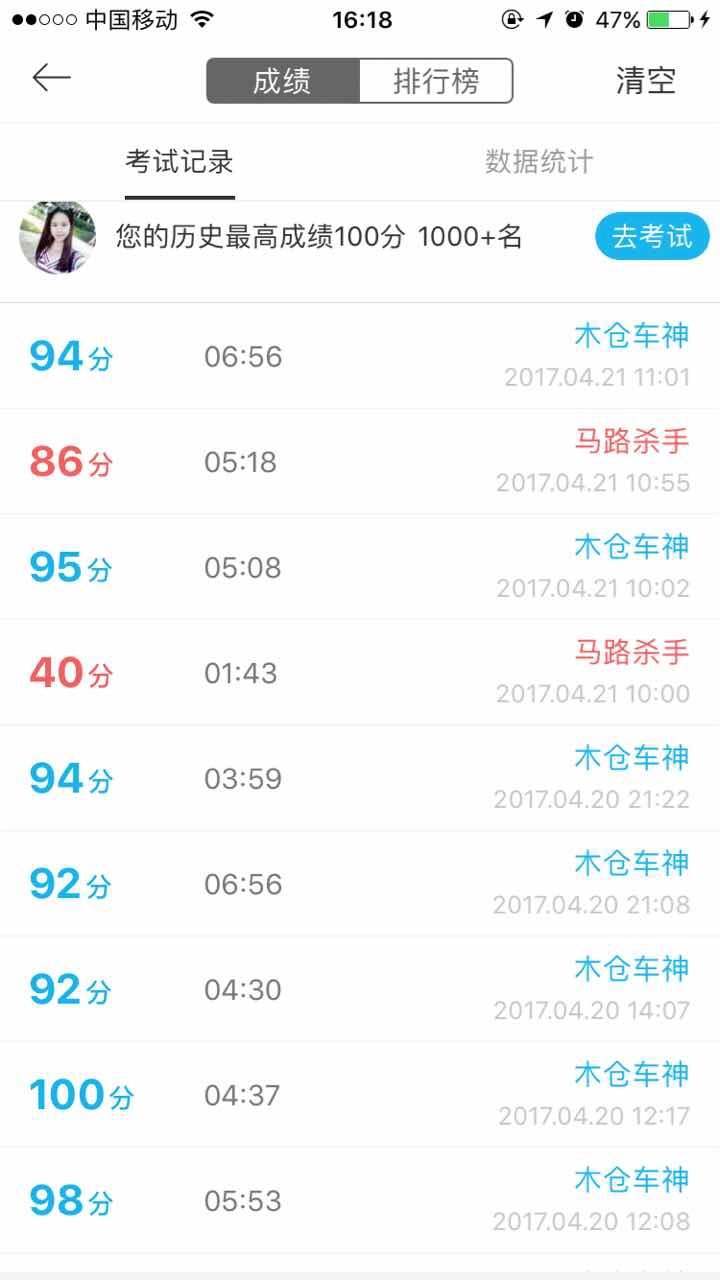Open the 92分 record from 21:08
This screenshot has width=720, height=1280.
click(360, 884)
